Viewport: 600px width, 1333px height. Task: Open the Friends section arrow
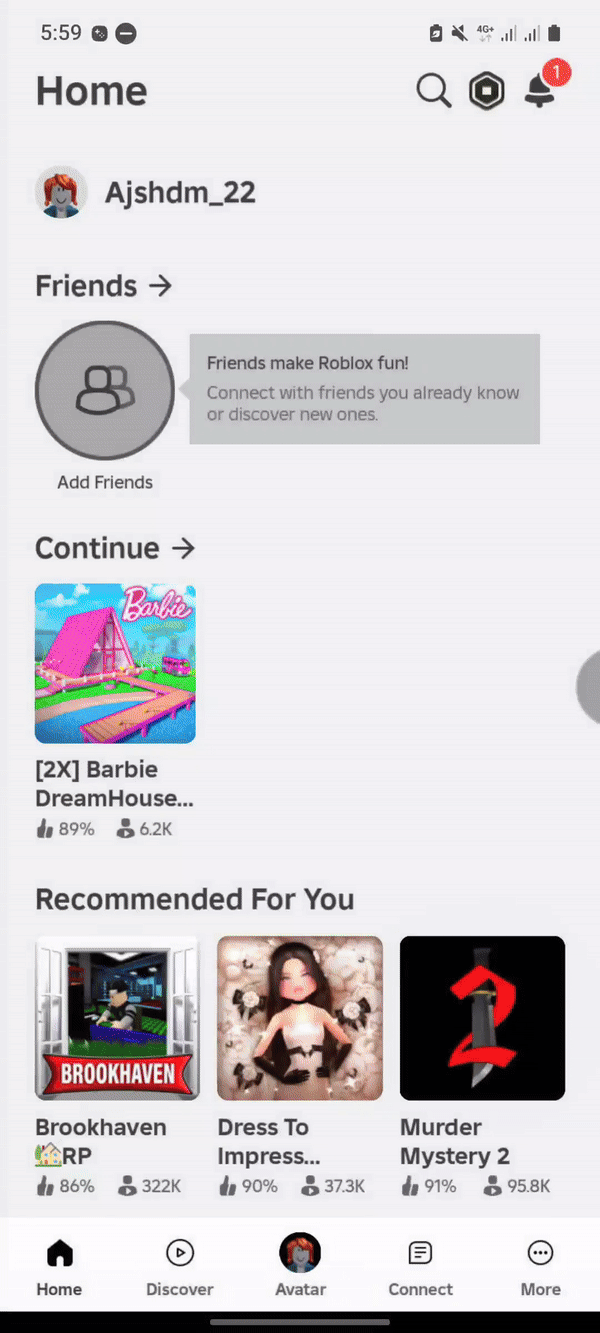(x=160, y=286)
